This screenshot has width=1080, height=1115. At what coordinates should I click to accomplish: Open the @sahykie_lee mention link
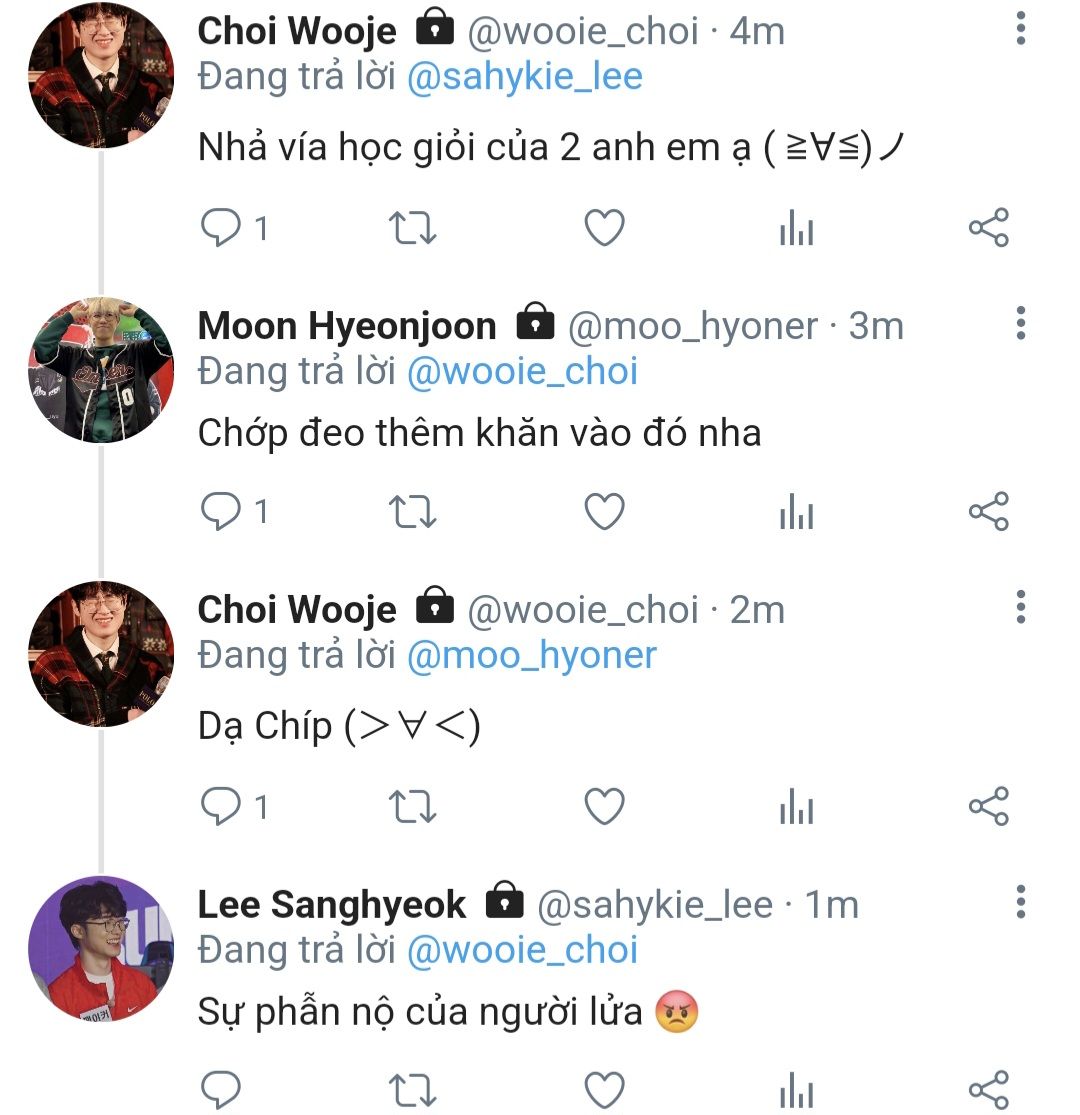[x=524, y=77]
